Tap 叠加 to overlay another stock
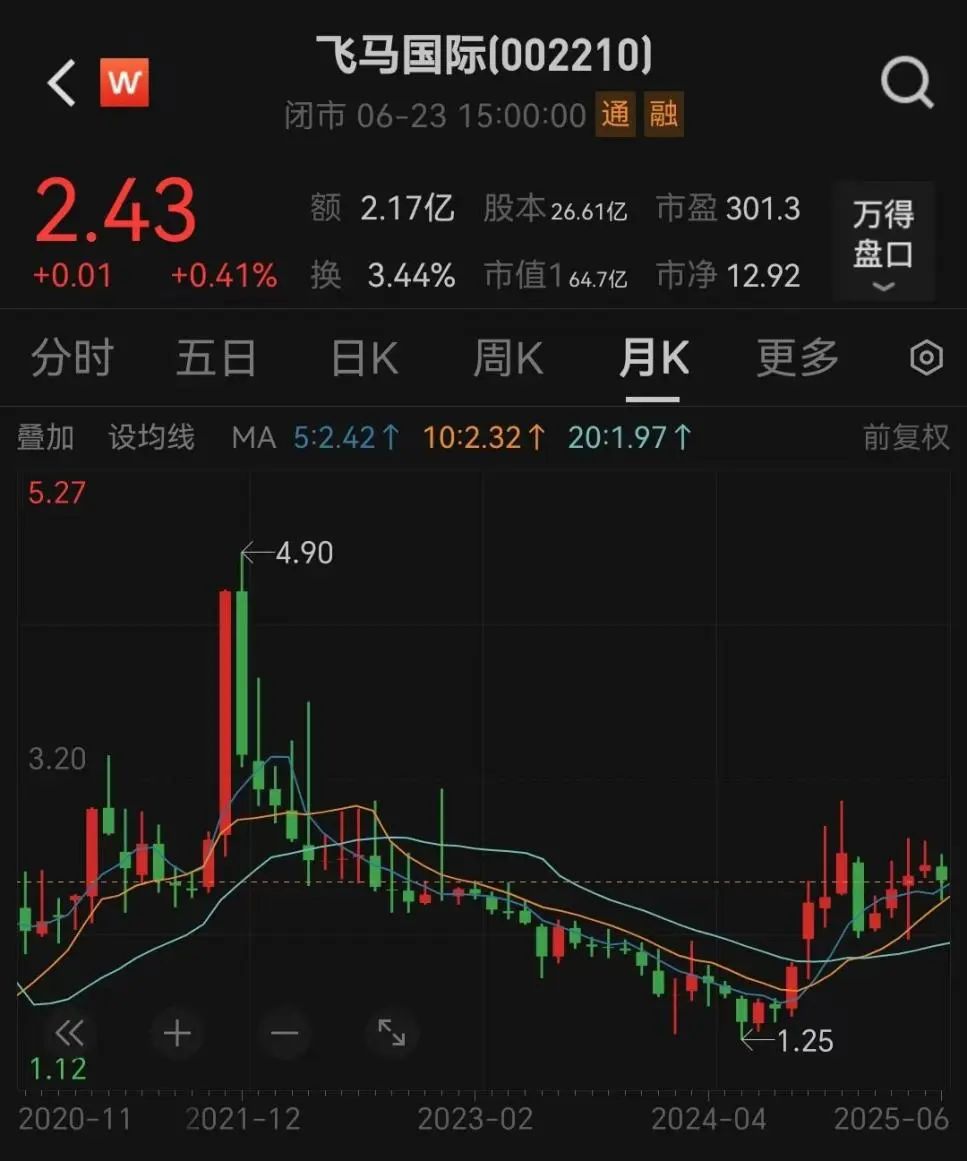967x1161 pixels. (x=46, y=437)
